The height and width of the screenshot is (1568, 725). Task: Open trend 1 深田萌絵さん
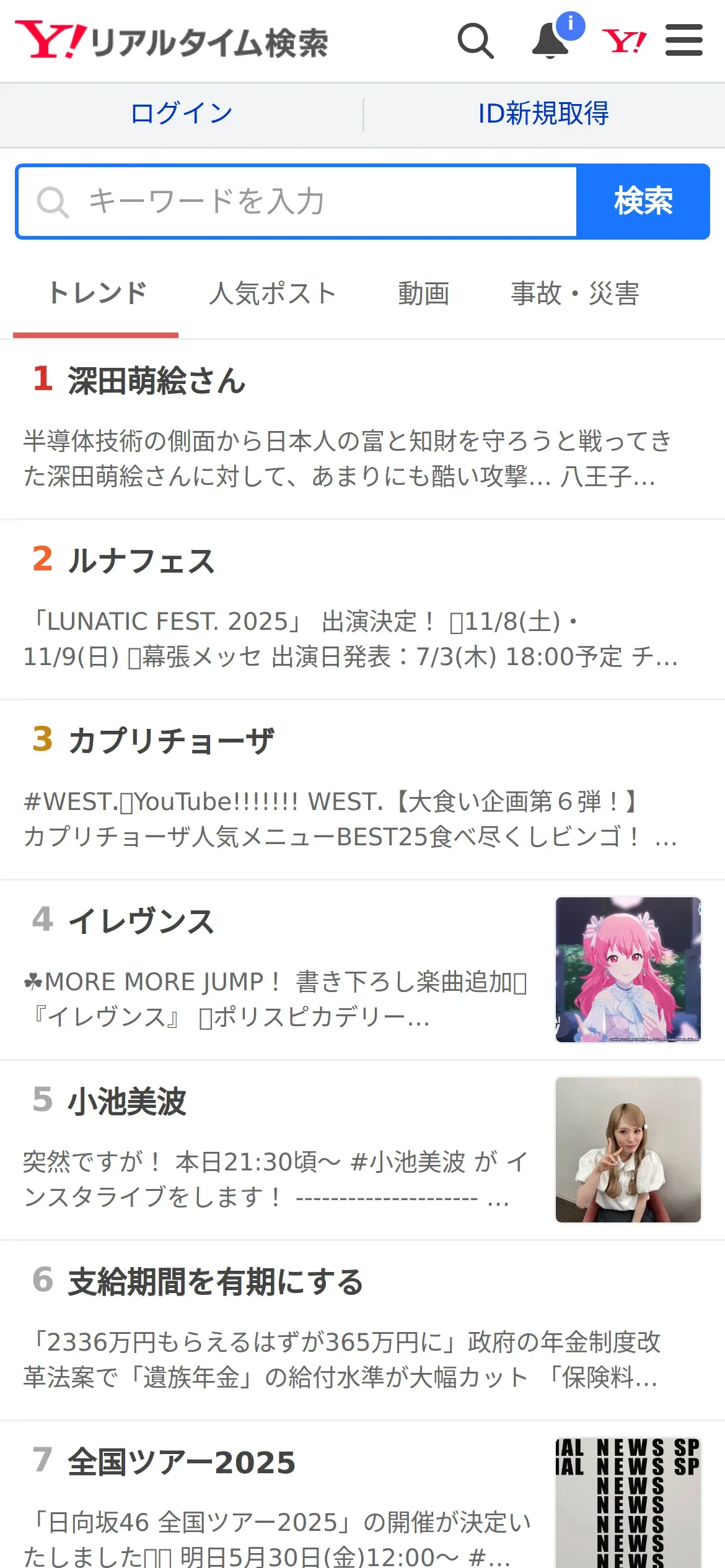[157, 380]
